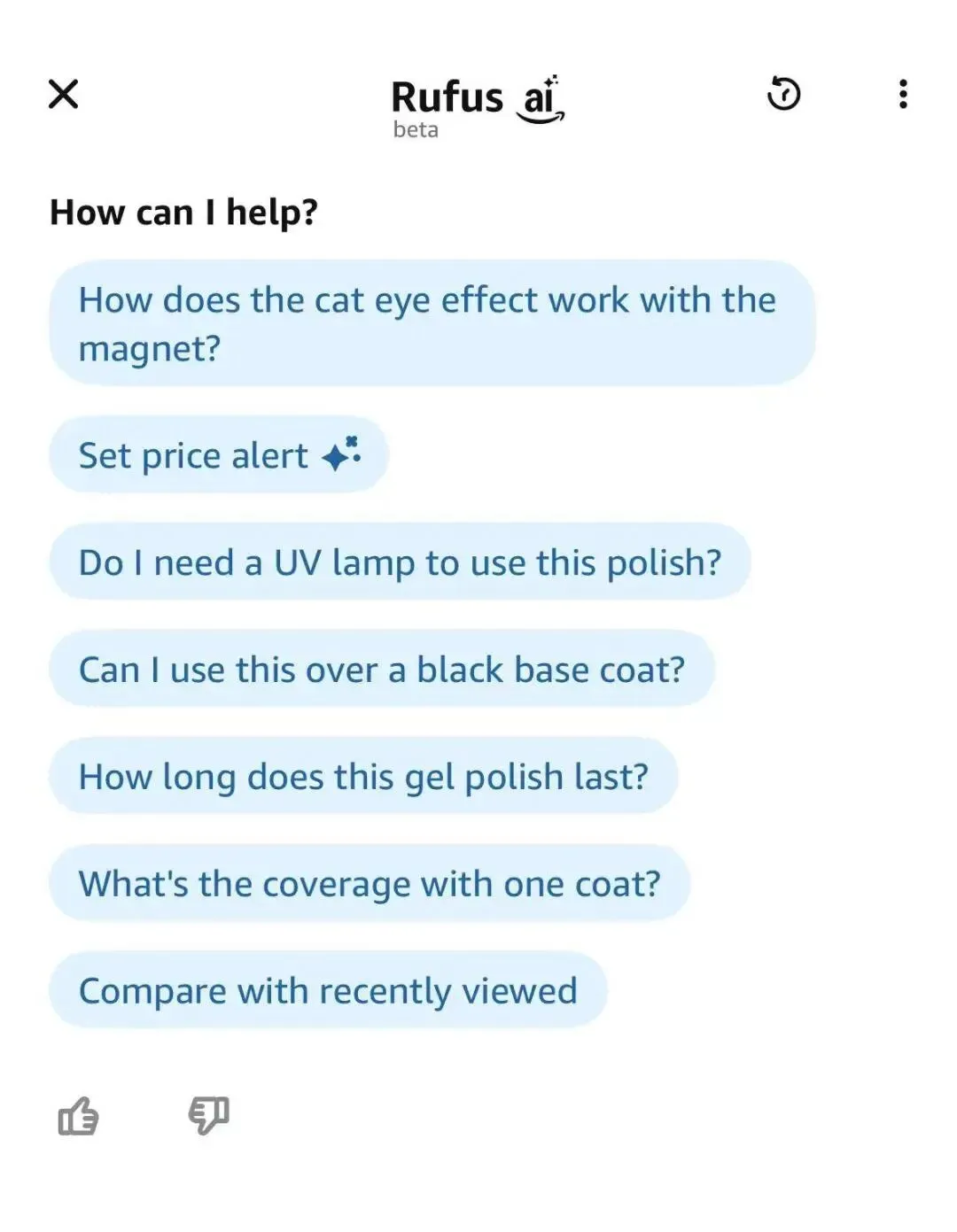Close the Rufus assistant panel

tap(63, 94)
